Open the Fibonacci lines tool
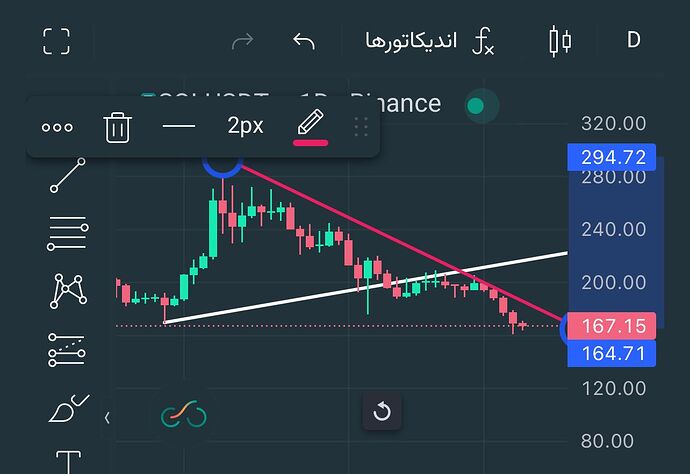This screenshot has height=474, width=690. click(x=68, y=234)
